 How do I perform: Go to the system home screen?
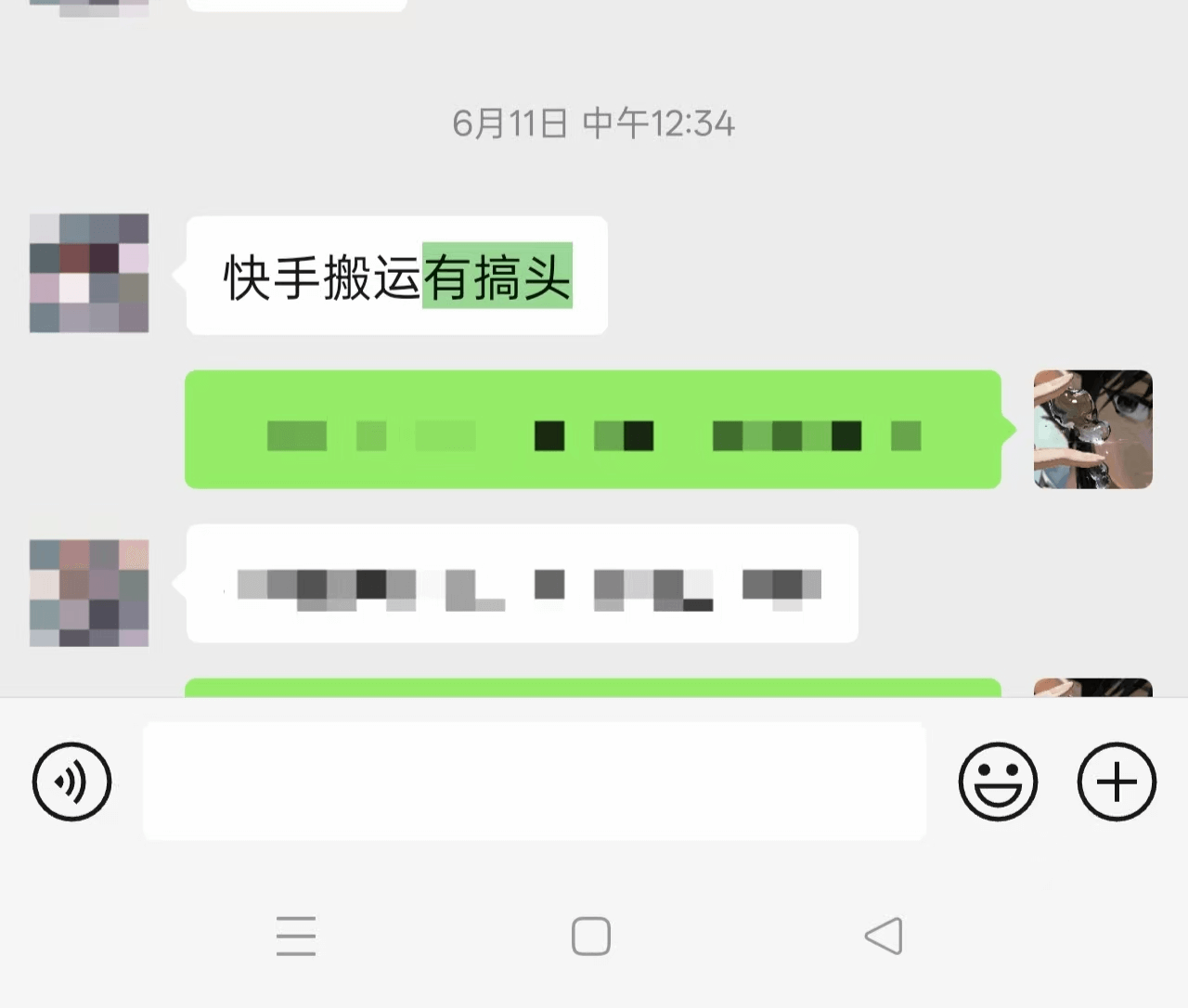591,936
